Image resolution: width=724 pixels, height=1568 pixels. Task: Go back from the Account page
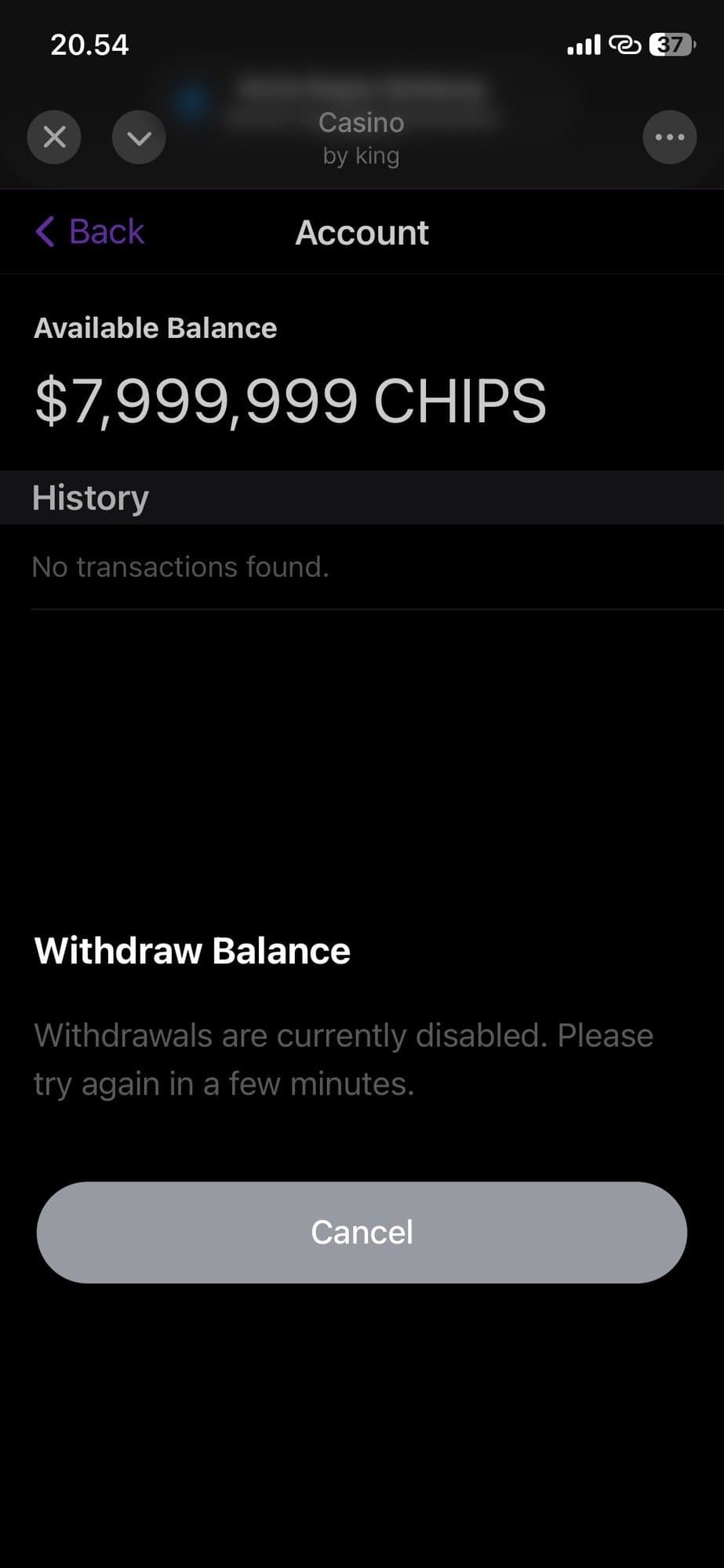[x=90, y=232]
